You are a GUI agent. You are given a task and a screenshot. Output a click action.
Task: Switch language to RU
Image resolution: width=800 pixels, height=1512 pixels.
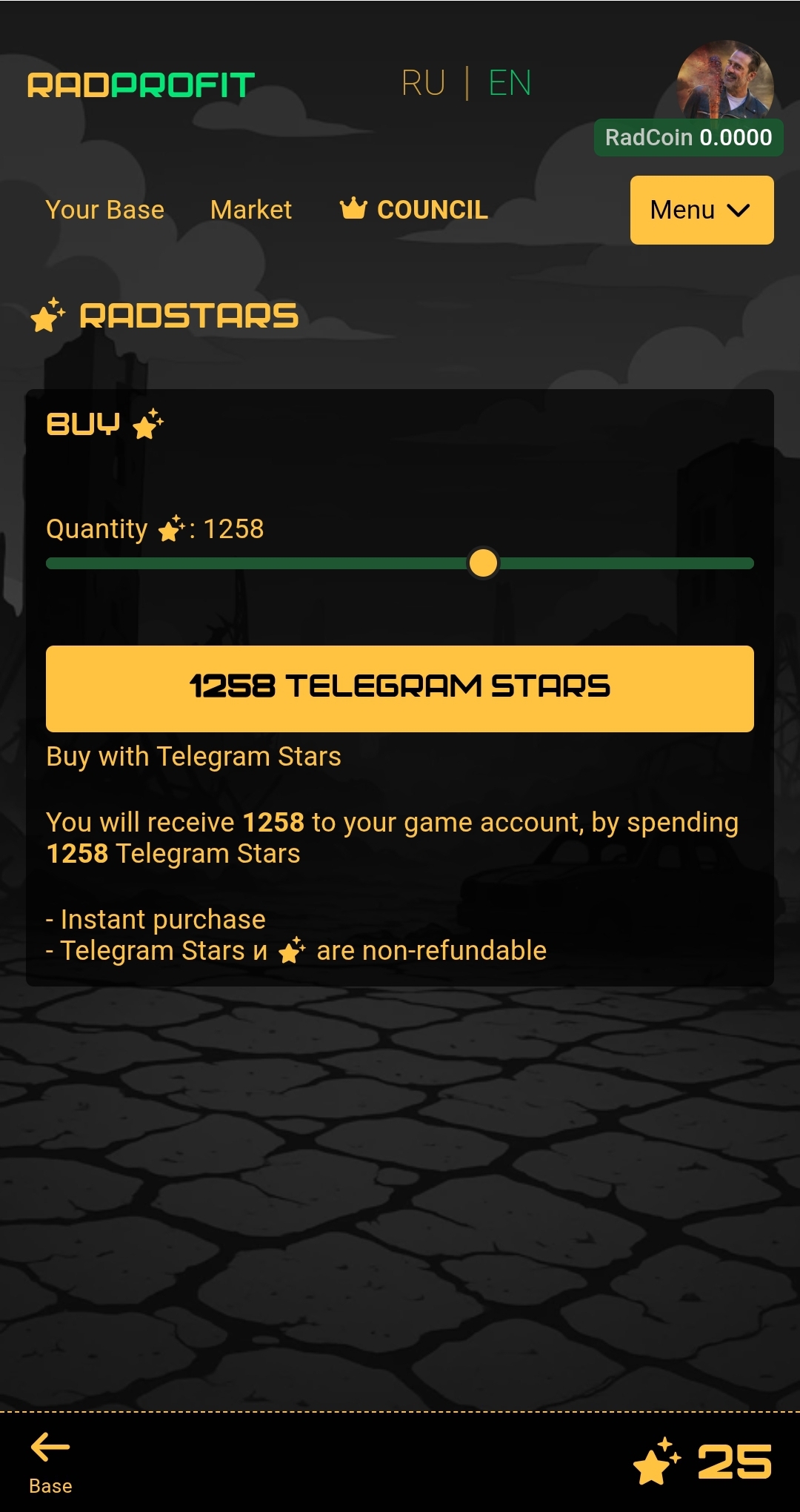click(424, 82)
